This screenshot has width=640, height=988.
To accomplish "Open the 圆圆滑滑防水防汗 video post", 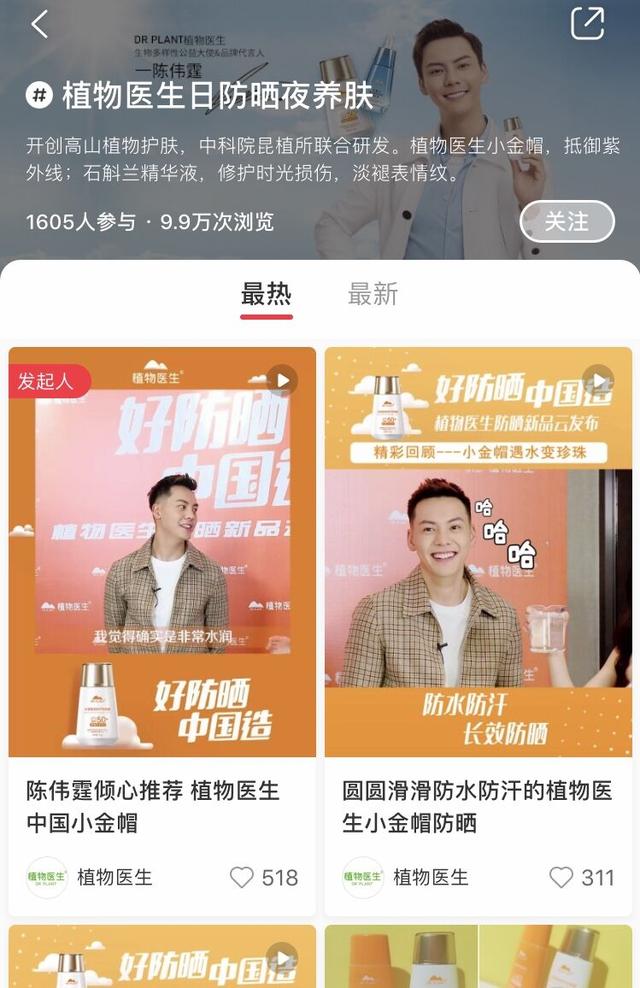I will point(478,552).
